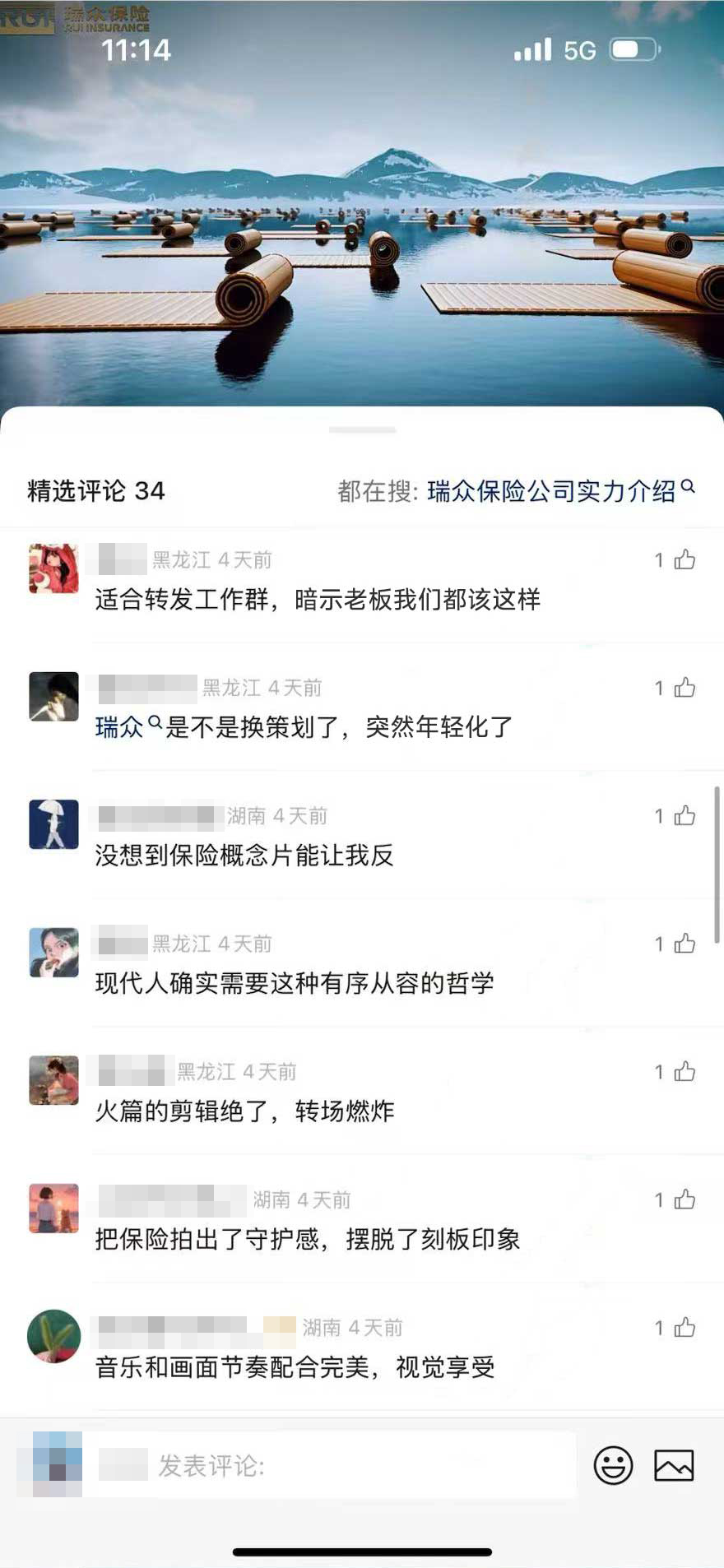724x1568 pixels.
Task: Like the comment 适合转发工作群
Action: point(684,560)
